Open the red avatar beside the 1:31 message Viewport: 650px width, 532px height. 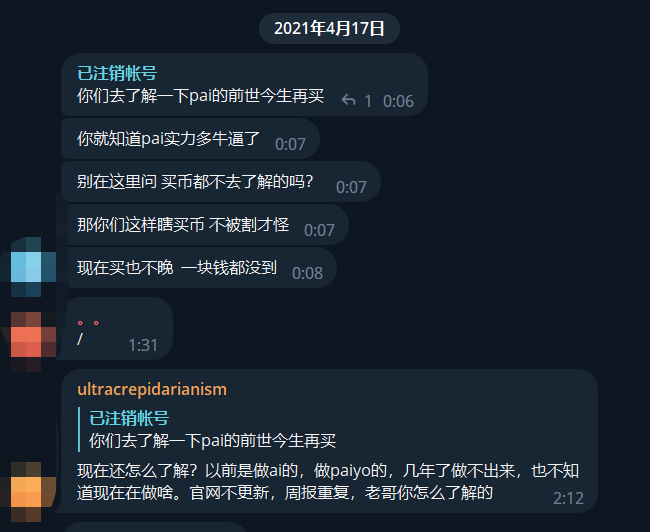[26, 340]
